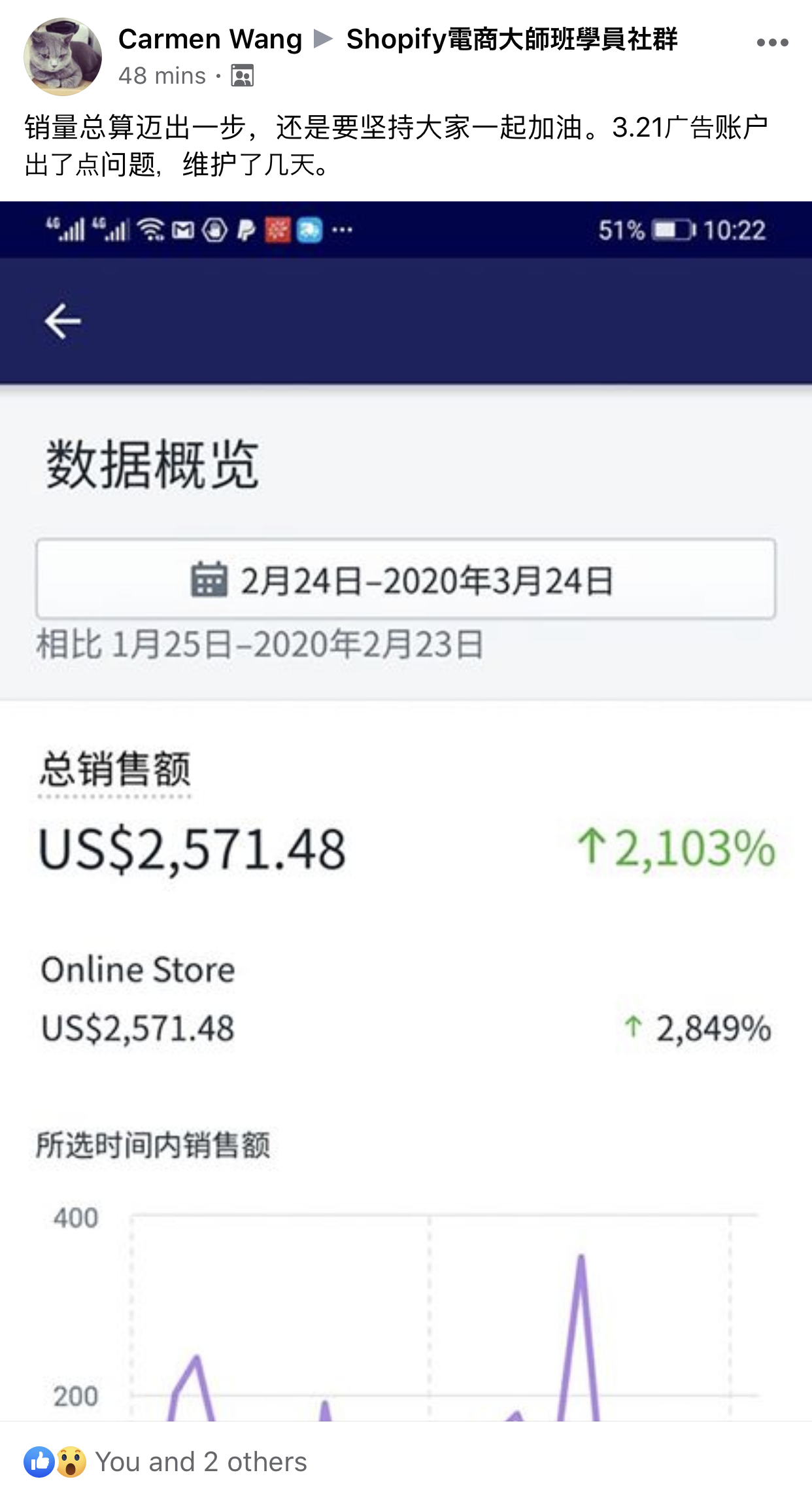Viewport: 812px width, 1496px height.
Task: Open Carmen Wang's profile name link
Action: click(210, 39)
